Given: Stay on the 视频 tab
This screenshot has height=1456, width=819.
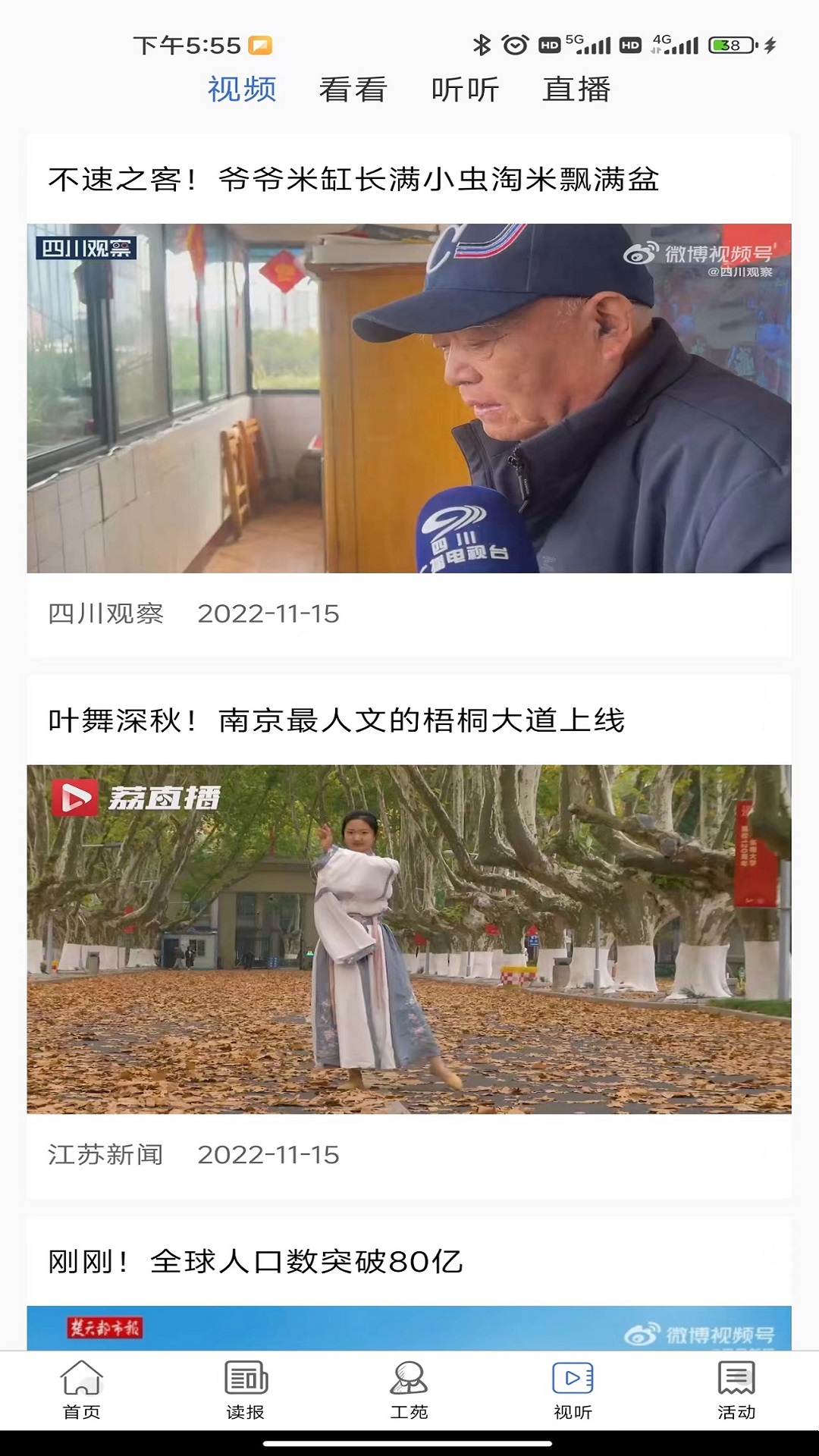Looking at the screenshot, I should point(240,89).
